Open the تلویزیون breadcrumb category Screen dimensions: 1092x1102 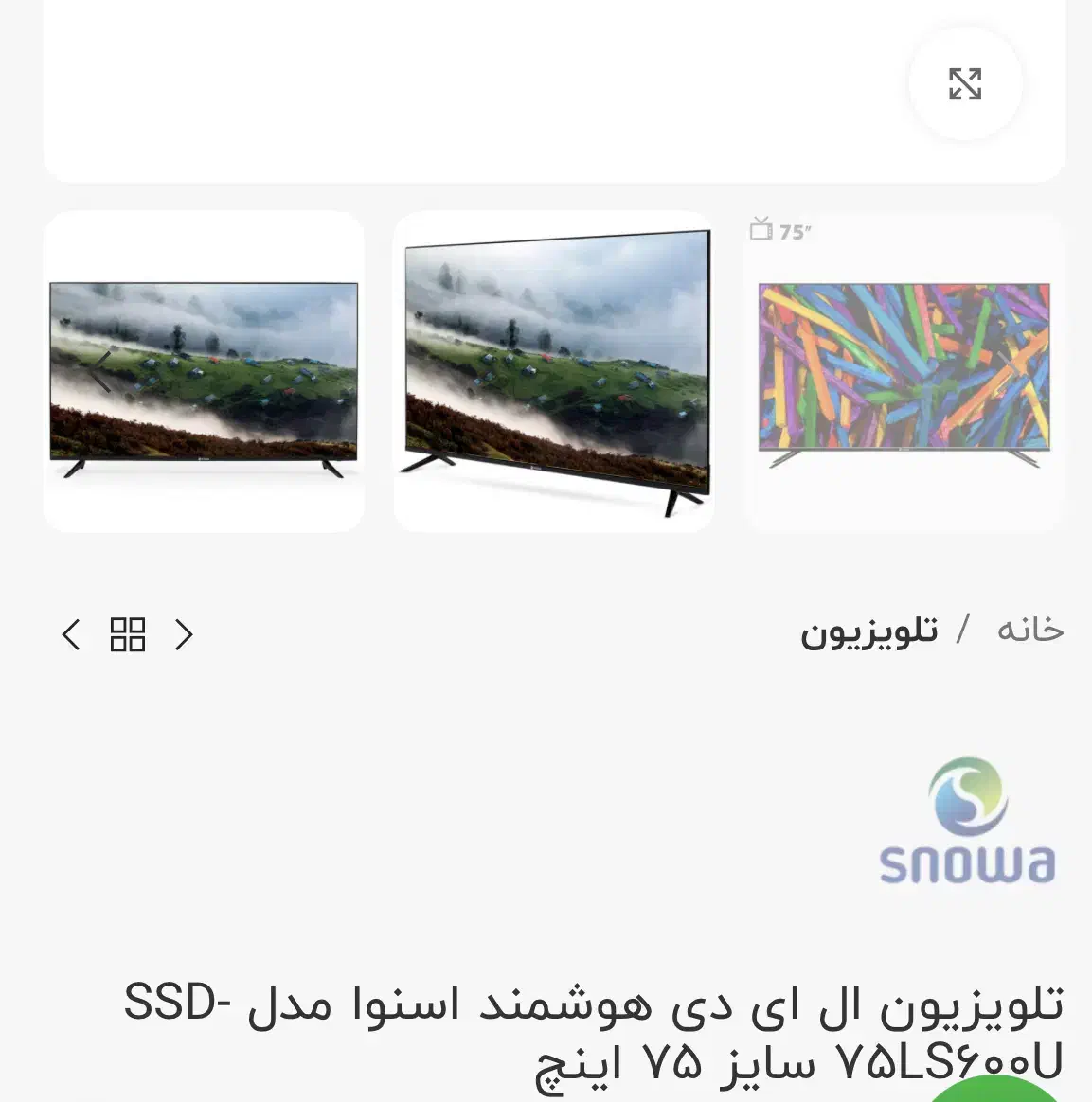868,631
